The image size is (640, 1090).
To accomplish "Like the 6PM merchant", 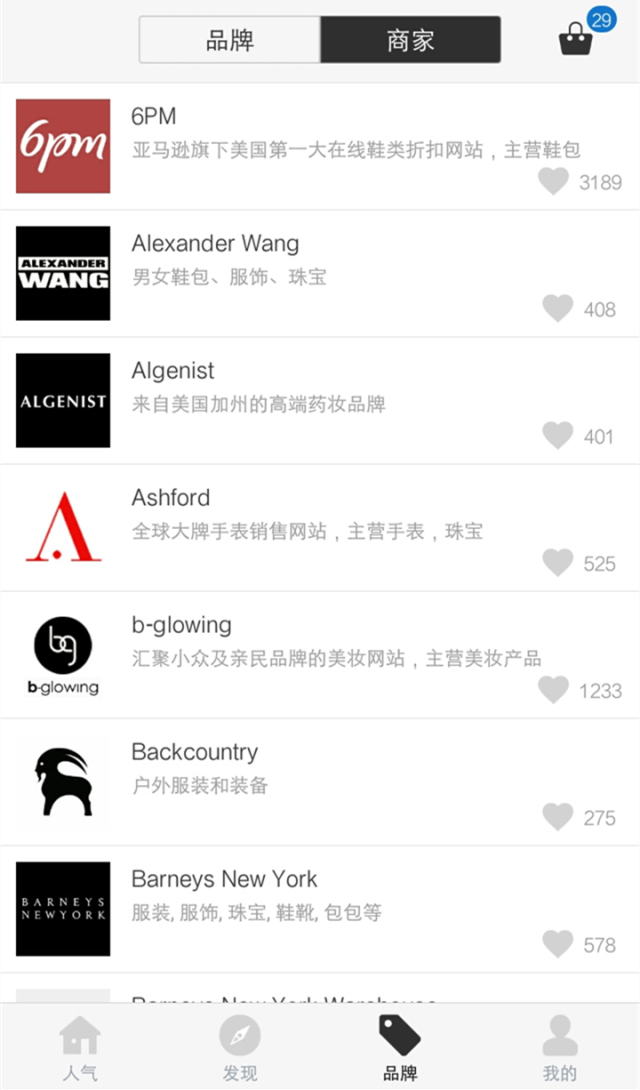I will pos(553,181).
